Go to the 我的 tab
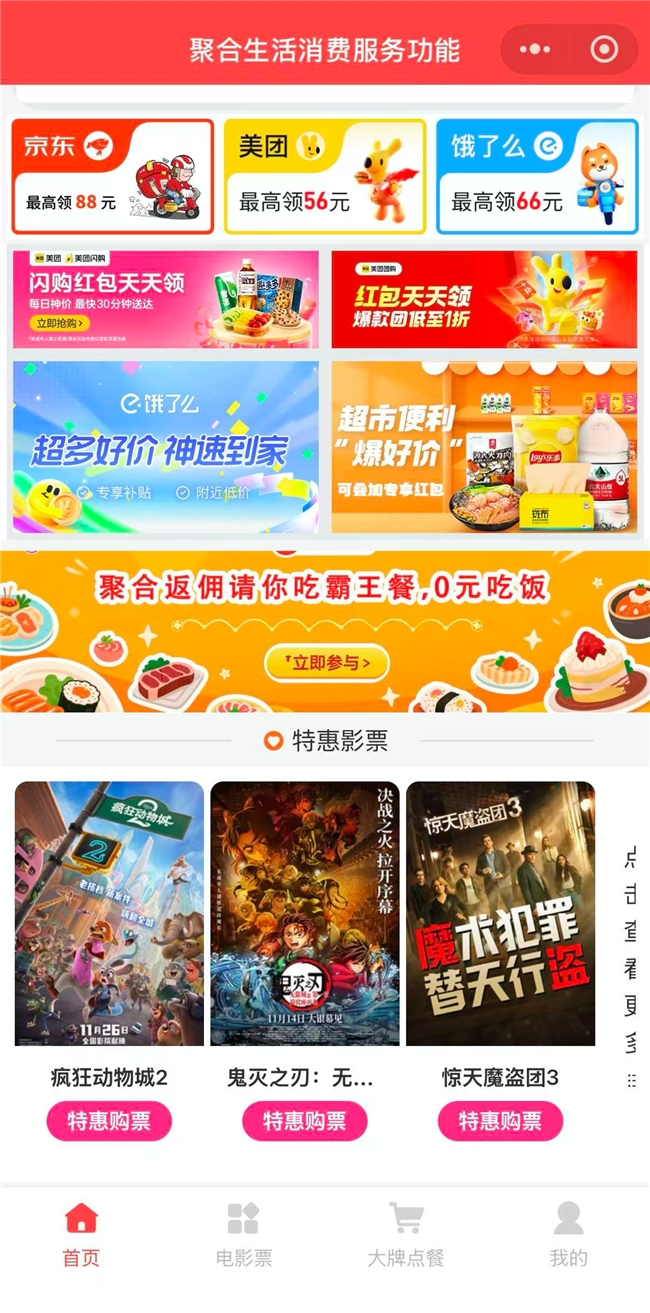Viewport: 650px width, 1313px height. [x=568, y=1236]
